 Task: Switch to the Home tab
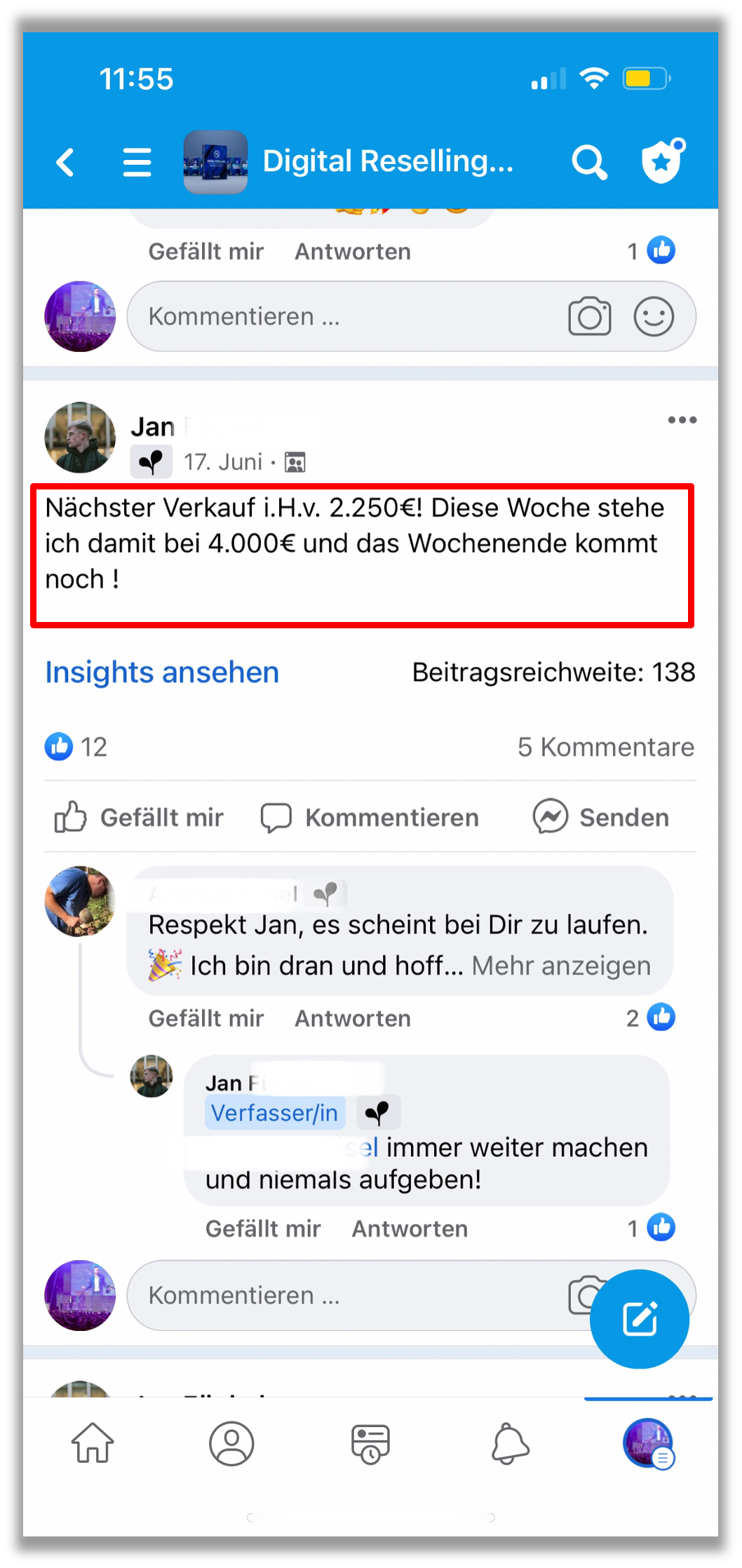pyautogui.click(x=93, y=1444)
